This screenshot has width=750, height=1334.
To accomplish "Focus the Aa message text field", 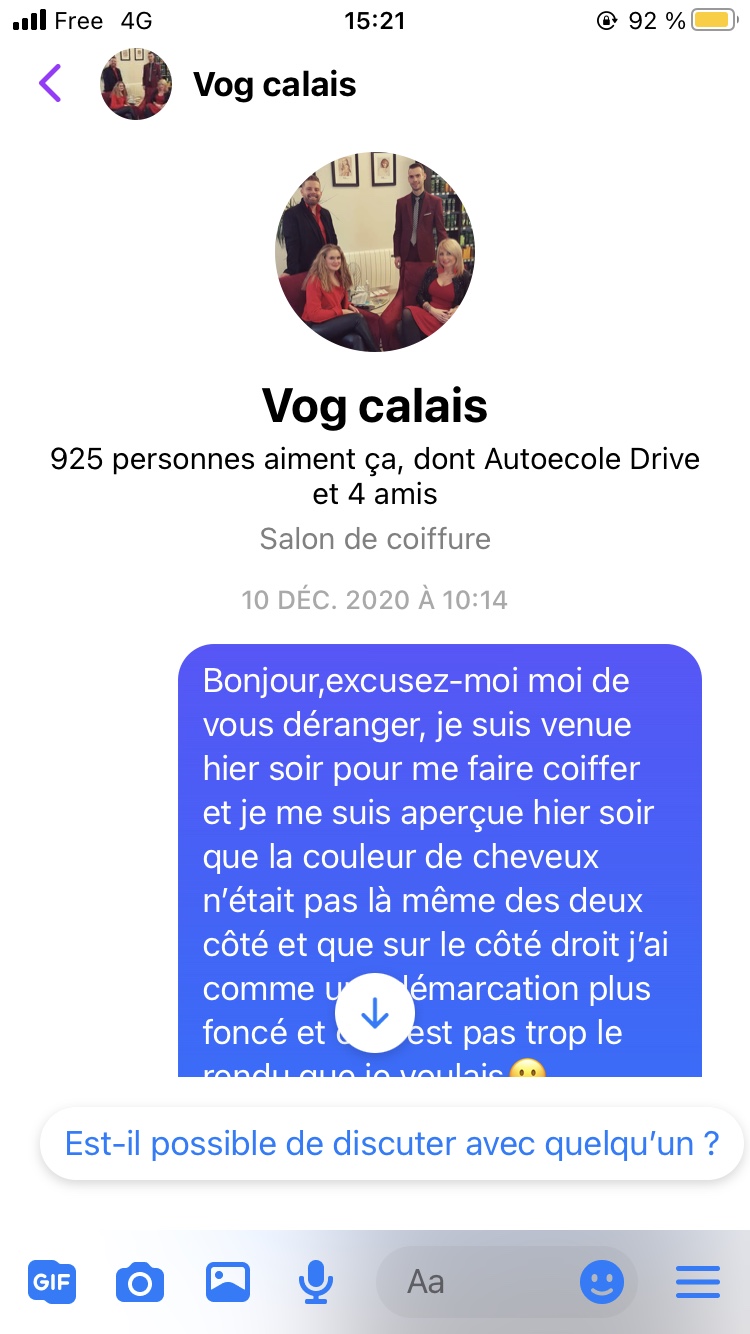I will tap(480, 1282).
